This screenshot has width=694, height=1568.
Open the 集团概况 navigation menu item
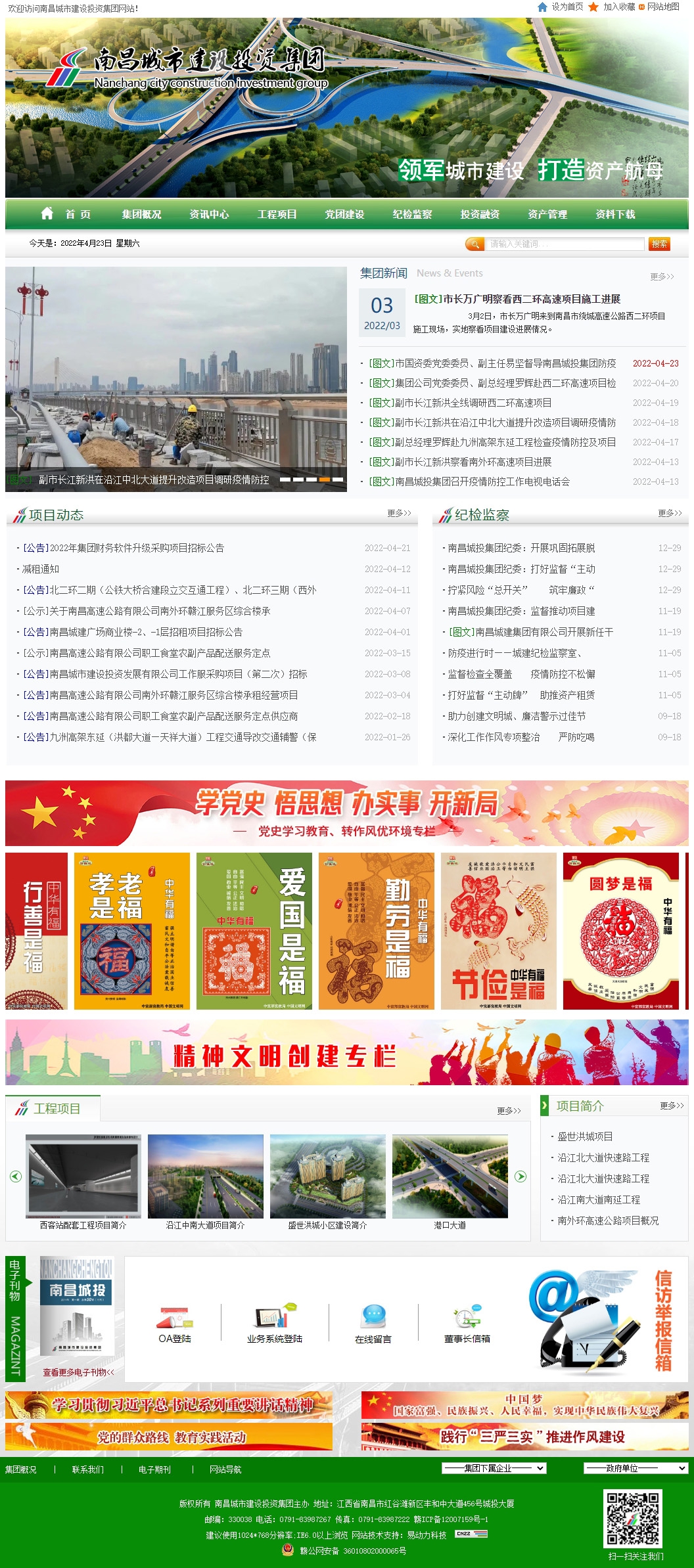tap(141, 214)
